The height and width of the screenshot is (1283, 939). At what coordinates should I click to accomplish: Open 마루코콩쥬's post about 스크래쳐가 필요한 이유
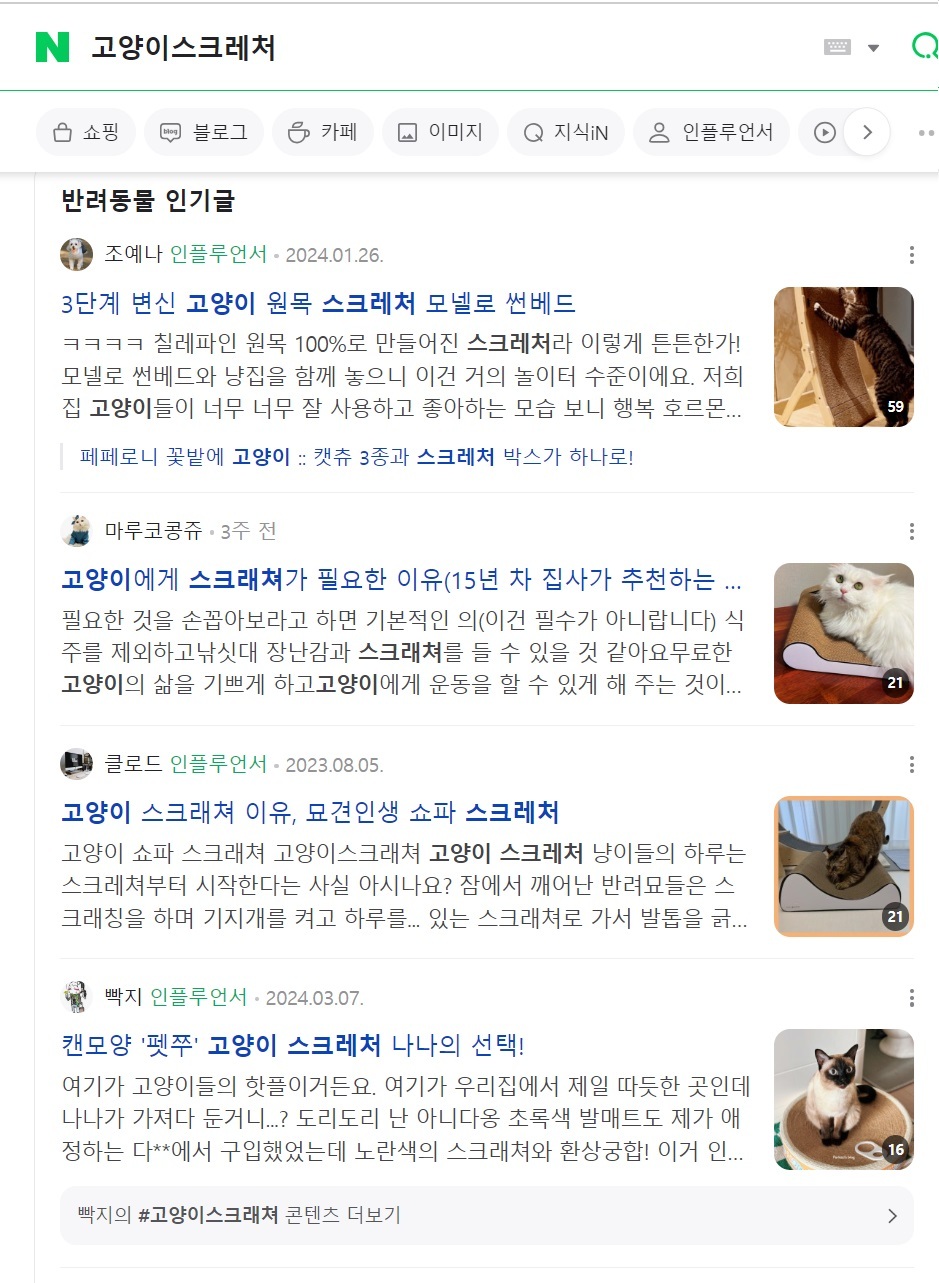coord(400,579)
